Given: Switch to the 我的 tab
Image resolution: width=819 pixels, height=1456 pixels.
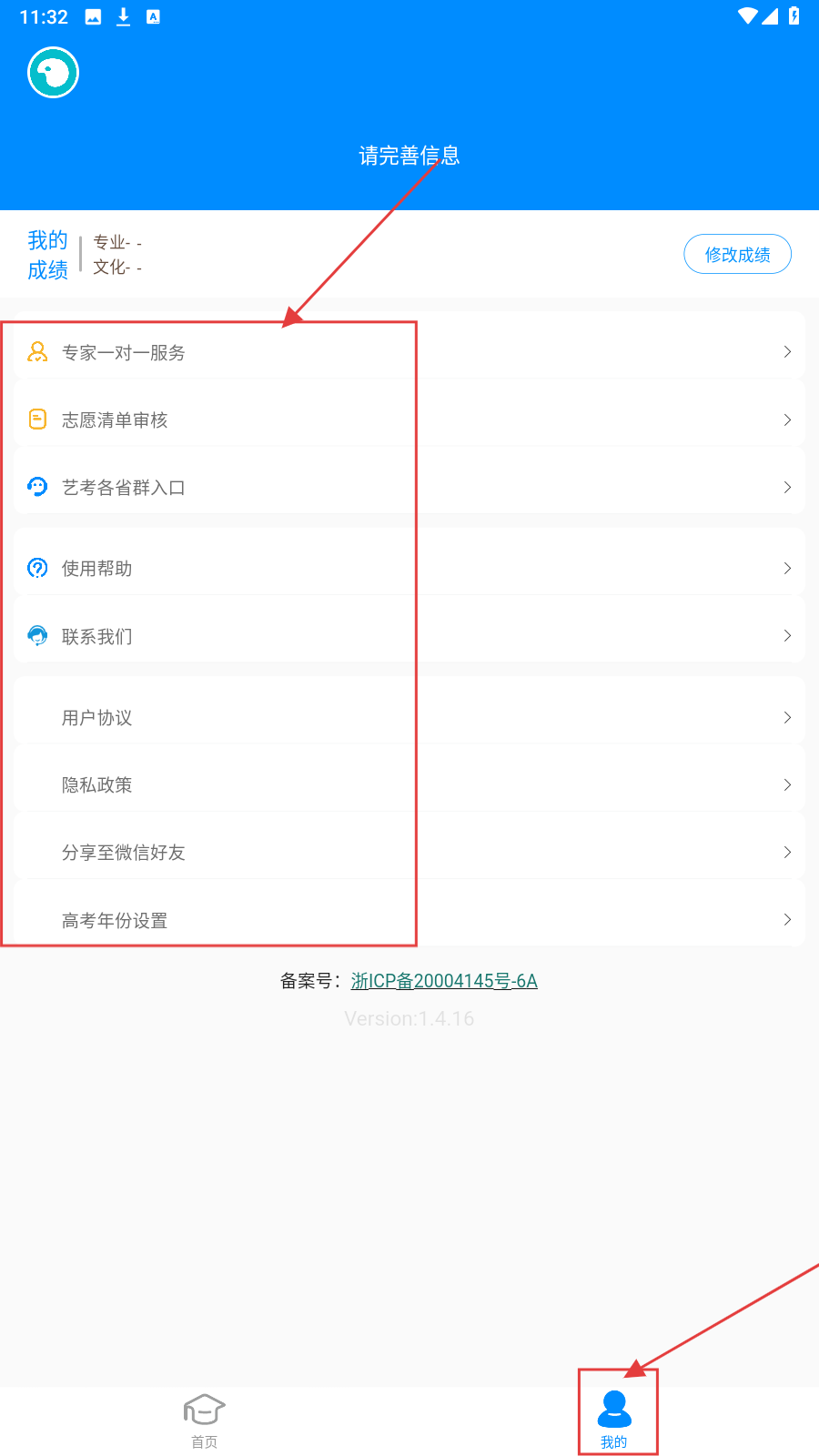Looking at the screenshot, I should click(614, 1421).
